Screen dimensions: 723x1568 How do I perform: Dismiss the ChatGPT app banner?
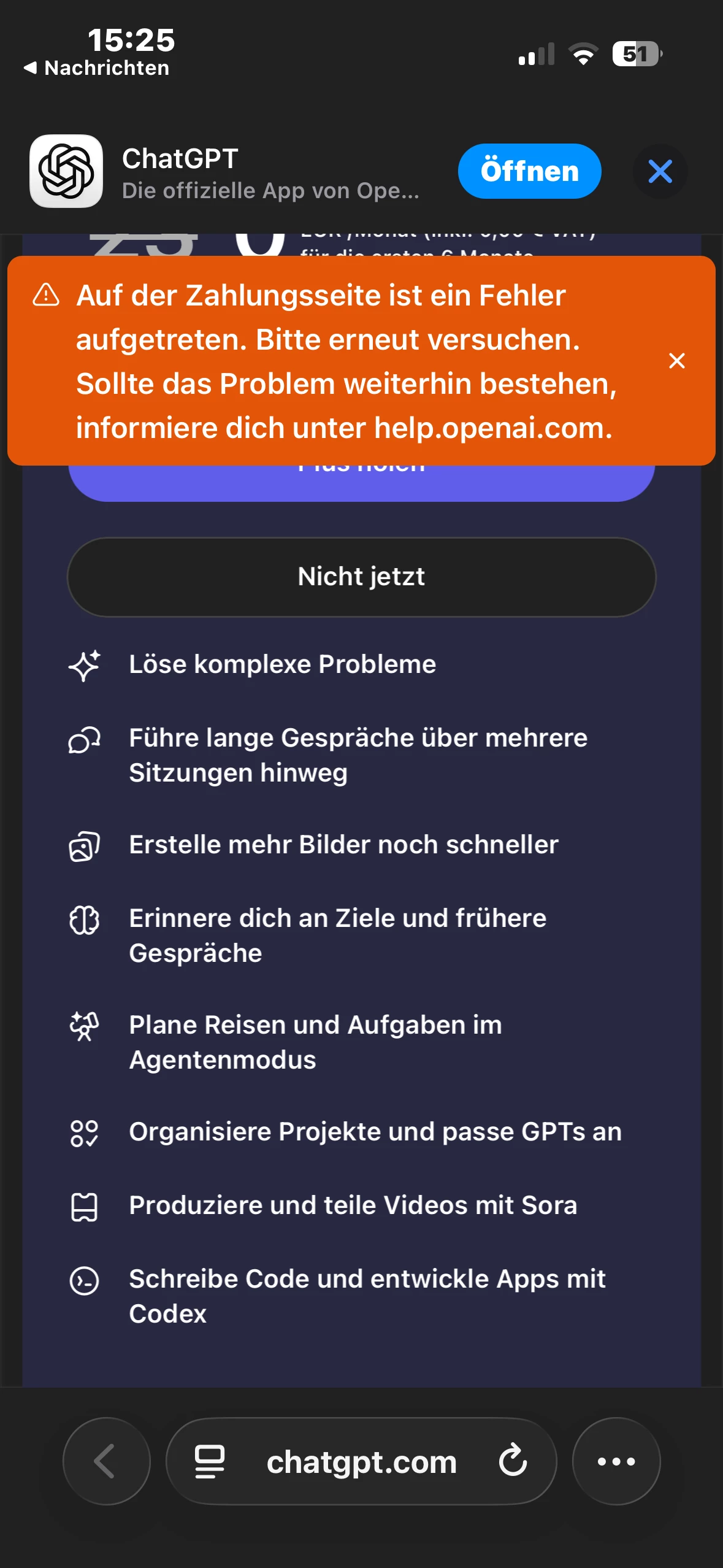click(x=660, y=171)
